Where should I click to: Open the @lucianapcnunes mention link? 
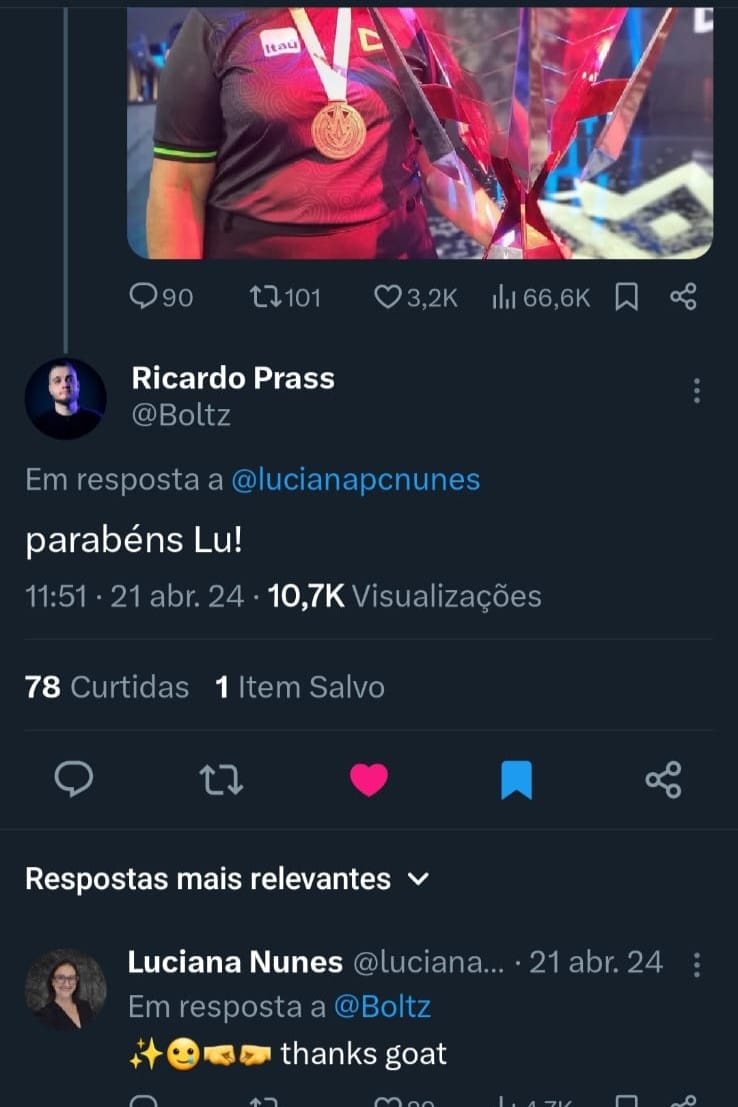click(355, 480)
